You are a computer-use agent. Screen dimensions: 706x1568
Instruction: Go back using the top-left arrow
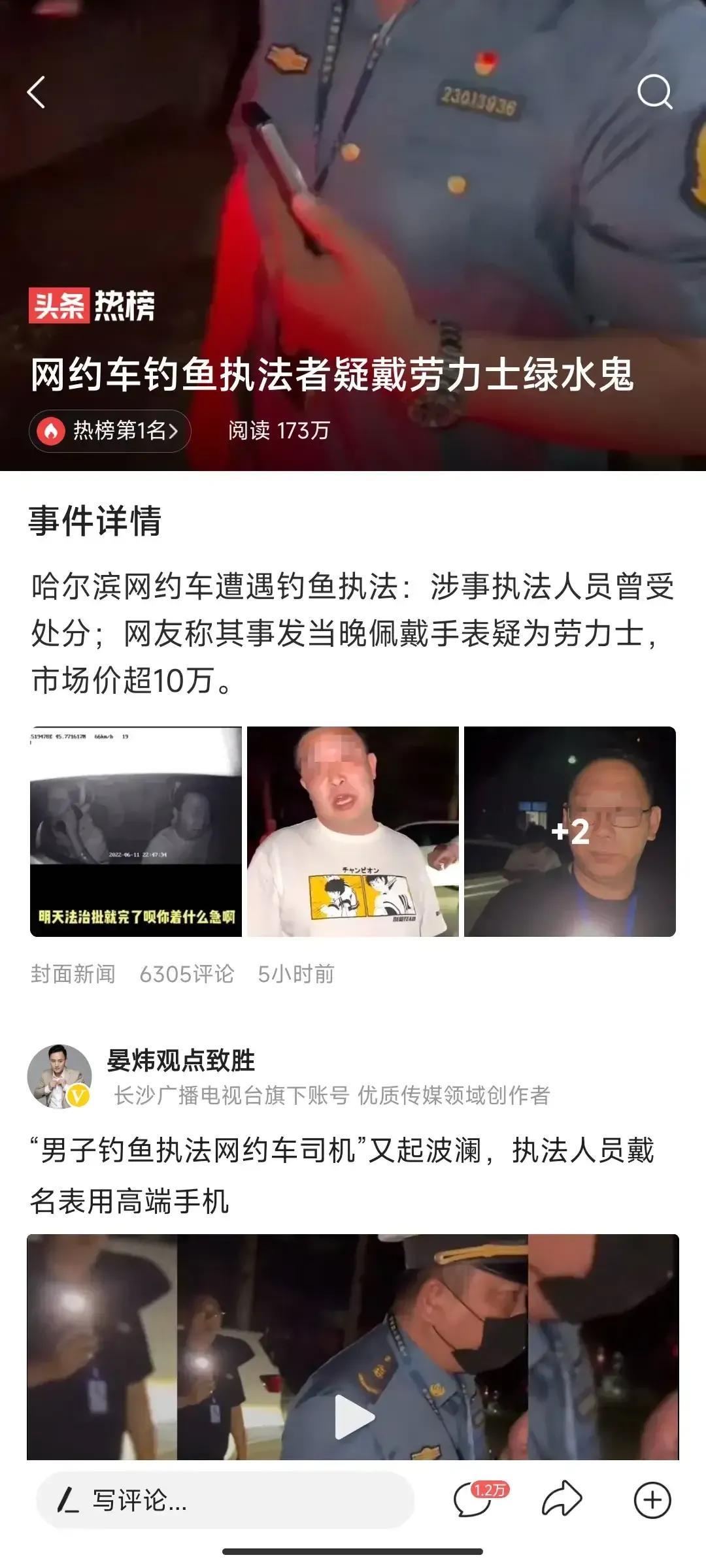coord(37,92)
